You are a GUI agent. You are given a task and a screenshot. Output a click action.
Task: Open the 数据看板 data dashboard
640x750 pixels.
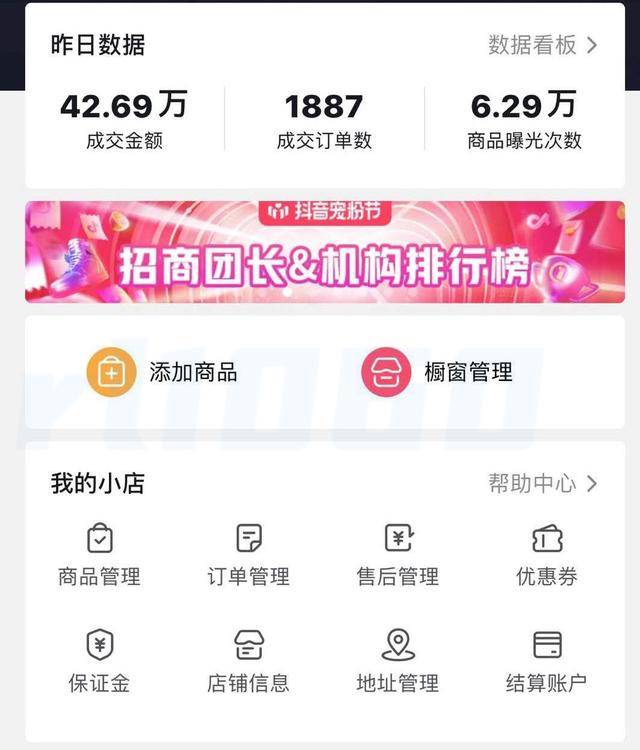[x=542, y=45]
